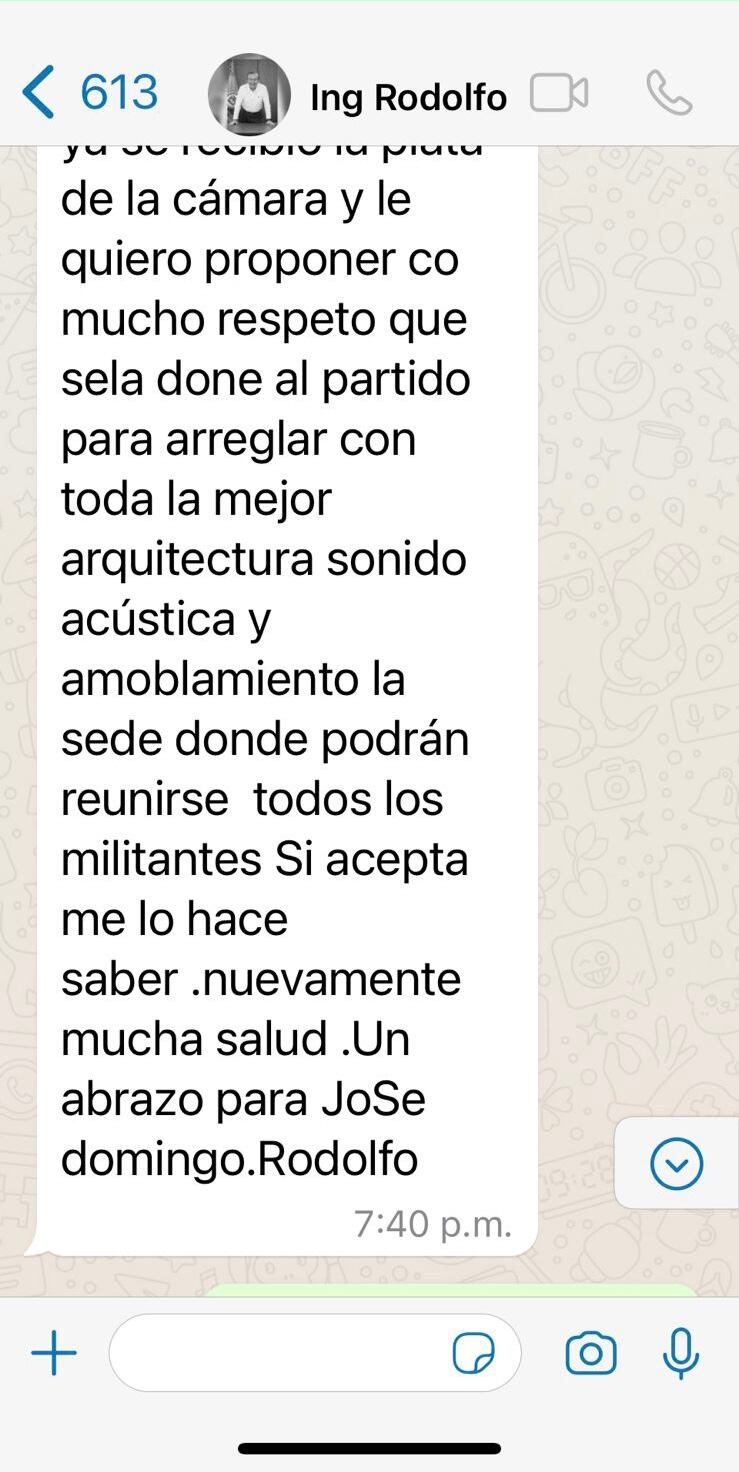Viewport: 739px width, 1472px height.
Task: Focus the message text field
Action: [280, 1354]
